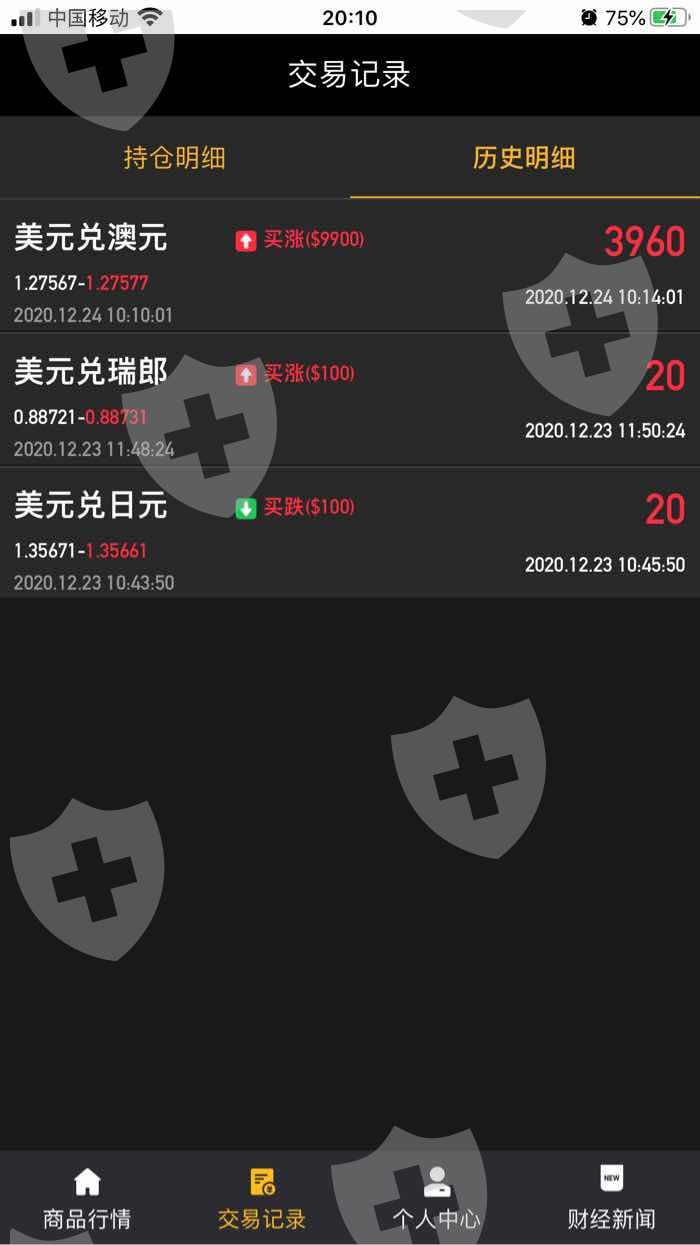This screenshot has width=700, height=1245.
Task: Tap 交易记录 in the bottom bar
Action: [262, 1198]
